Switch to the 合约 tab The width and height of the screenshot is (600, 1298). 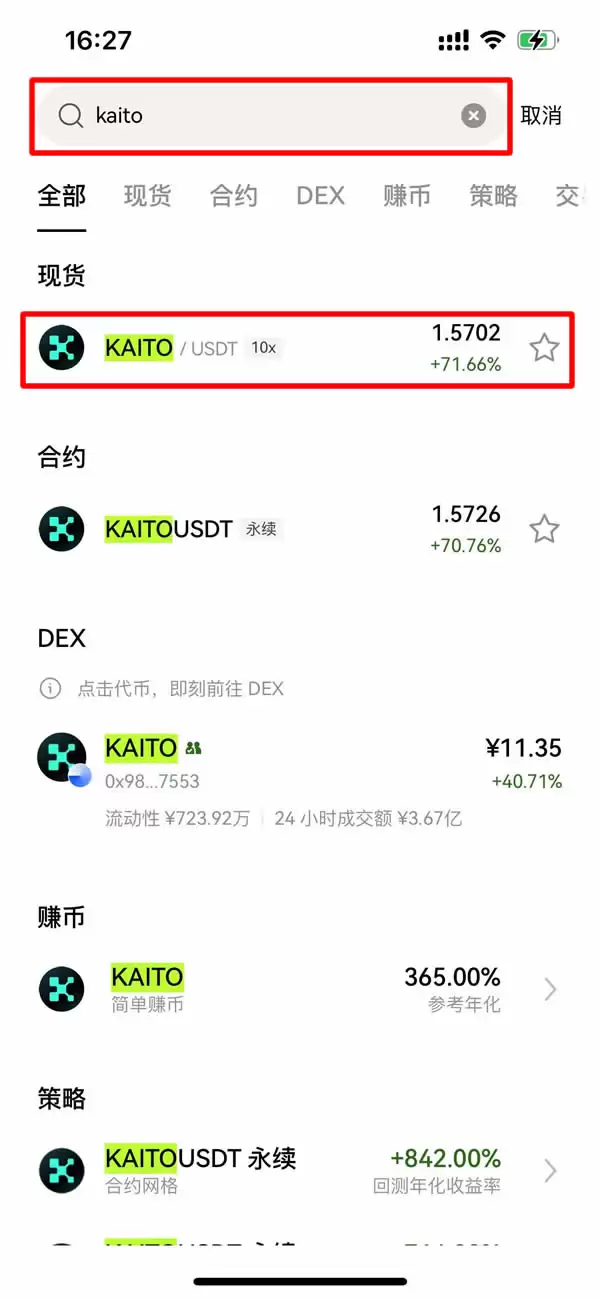(x=234, y=196)
